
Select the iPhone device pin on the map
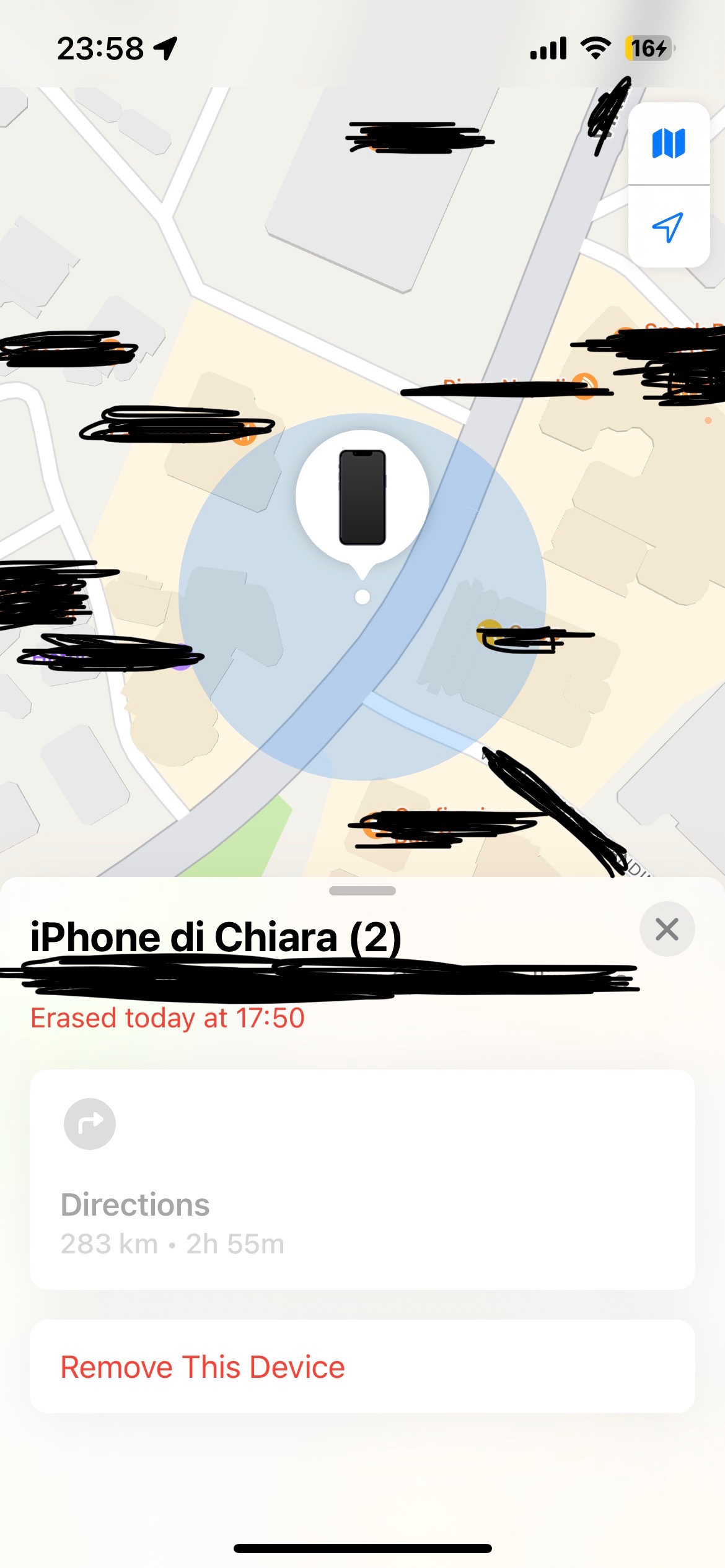coord(362,495)
